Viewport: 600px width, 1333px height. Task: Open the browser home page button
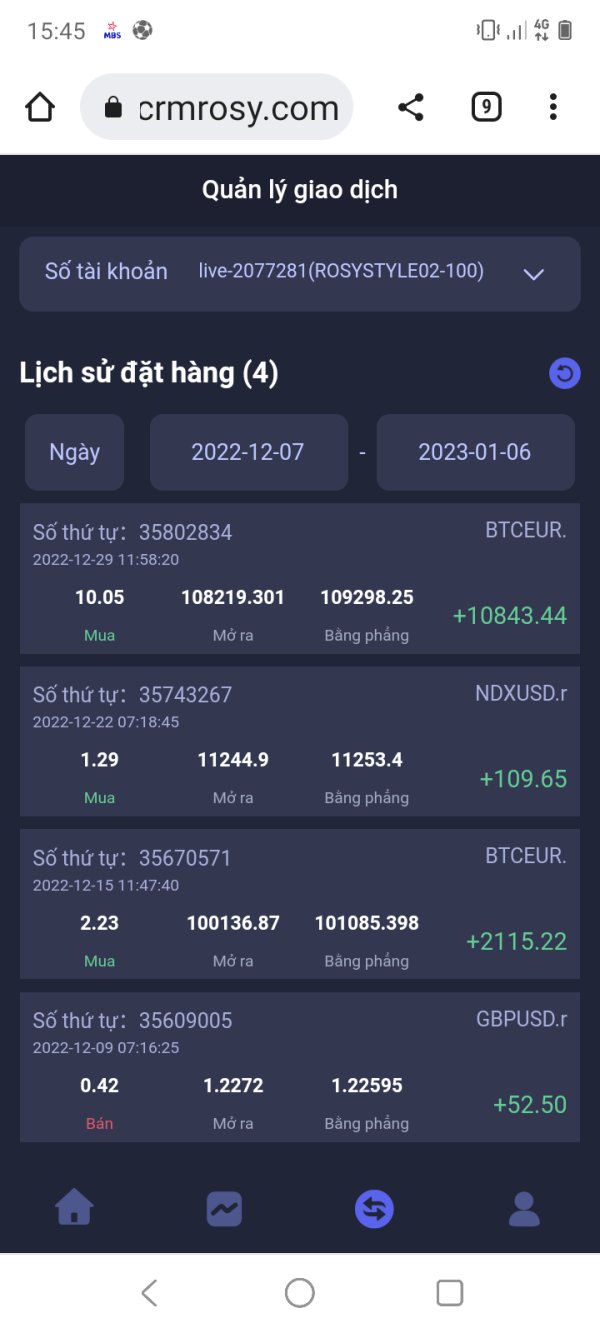tap(40, 107)
